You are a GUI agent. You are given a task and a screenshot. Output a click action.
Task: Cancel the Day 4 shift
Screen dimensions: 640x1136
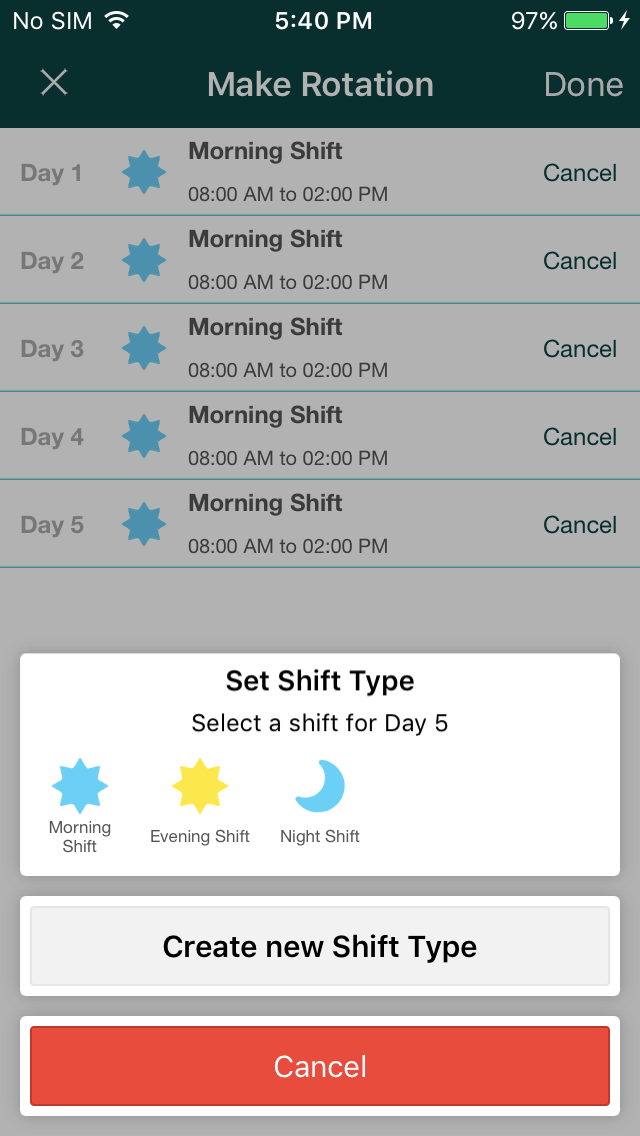pos(580,437)
